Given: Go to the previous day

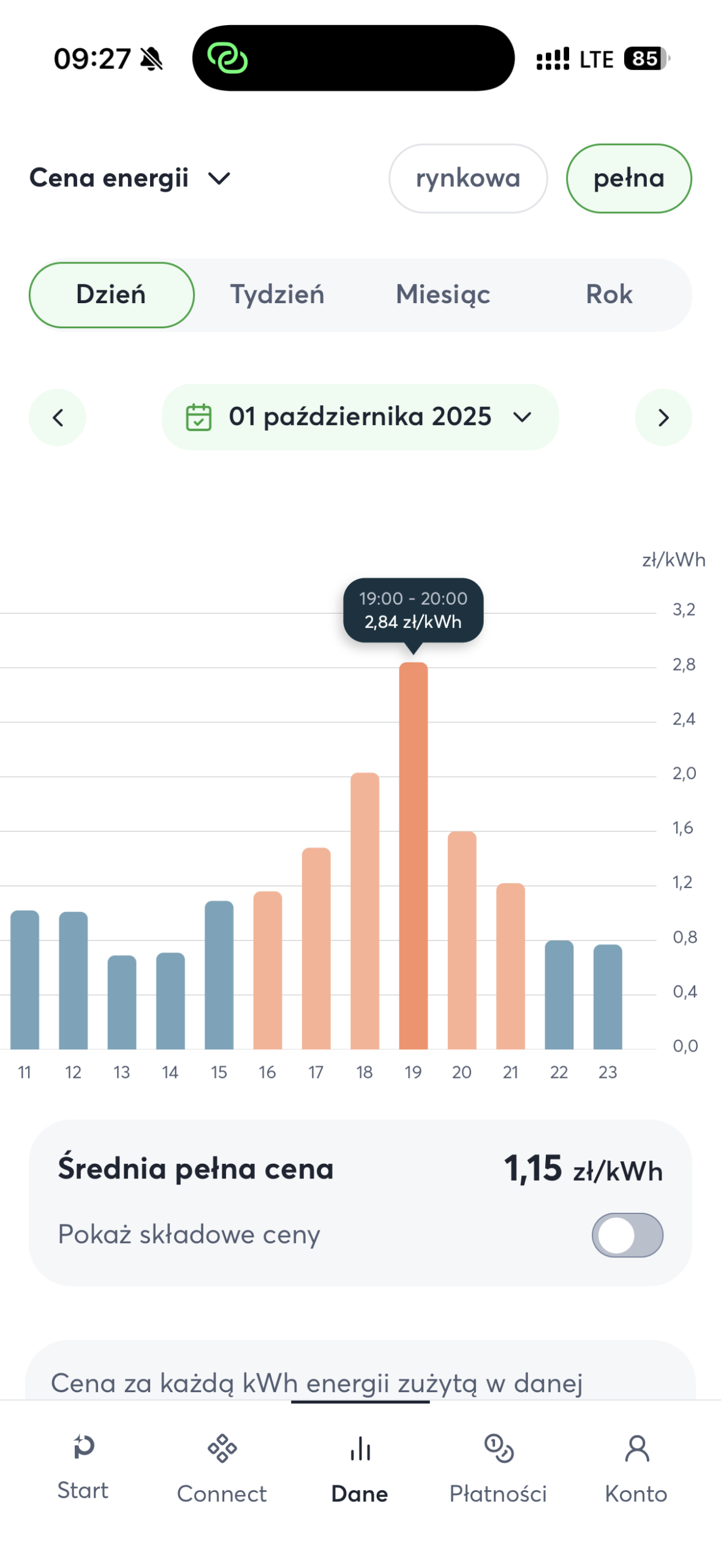Looking at the screenshot, I should [x=58, y=417].
